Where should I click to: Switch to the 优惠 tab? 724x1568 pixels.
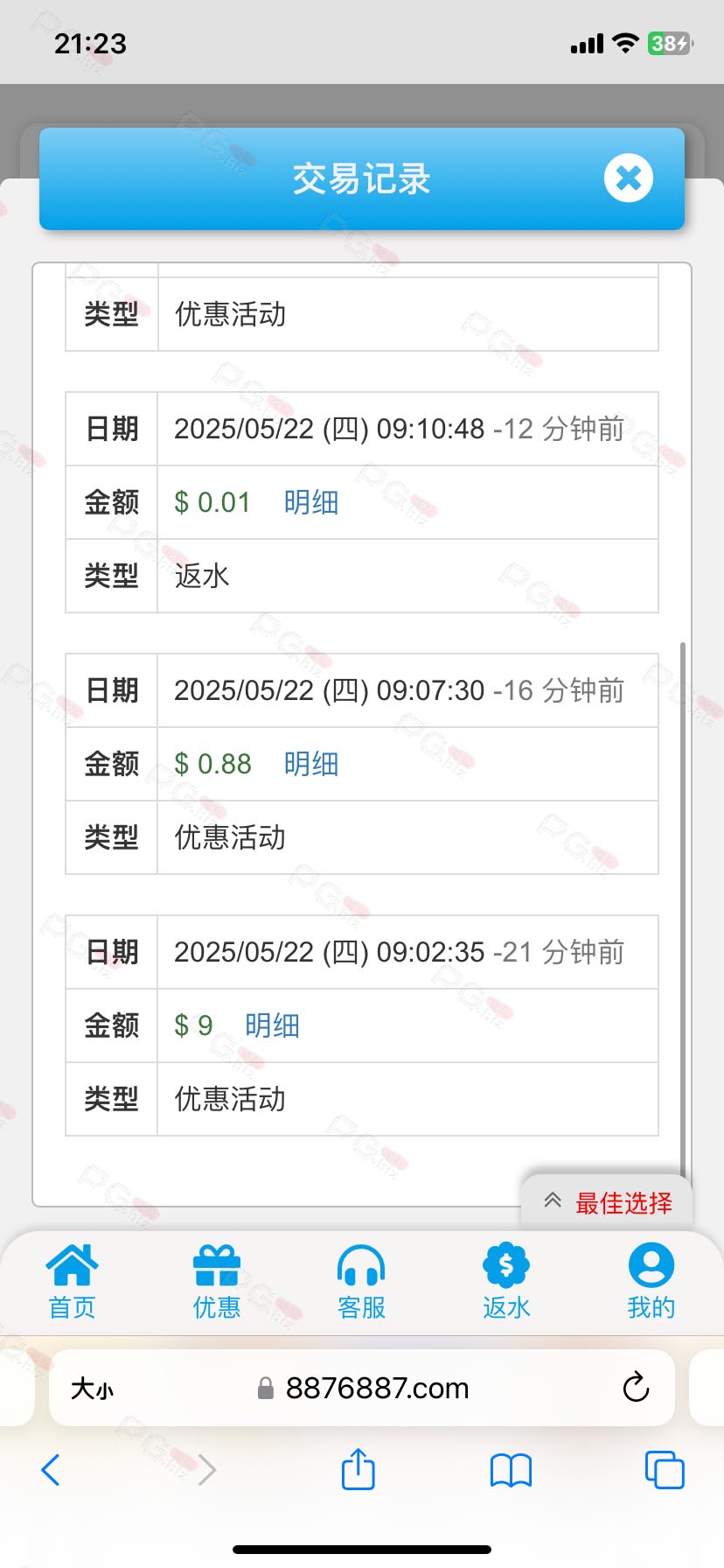[216, 1281]
